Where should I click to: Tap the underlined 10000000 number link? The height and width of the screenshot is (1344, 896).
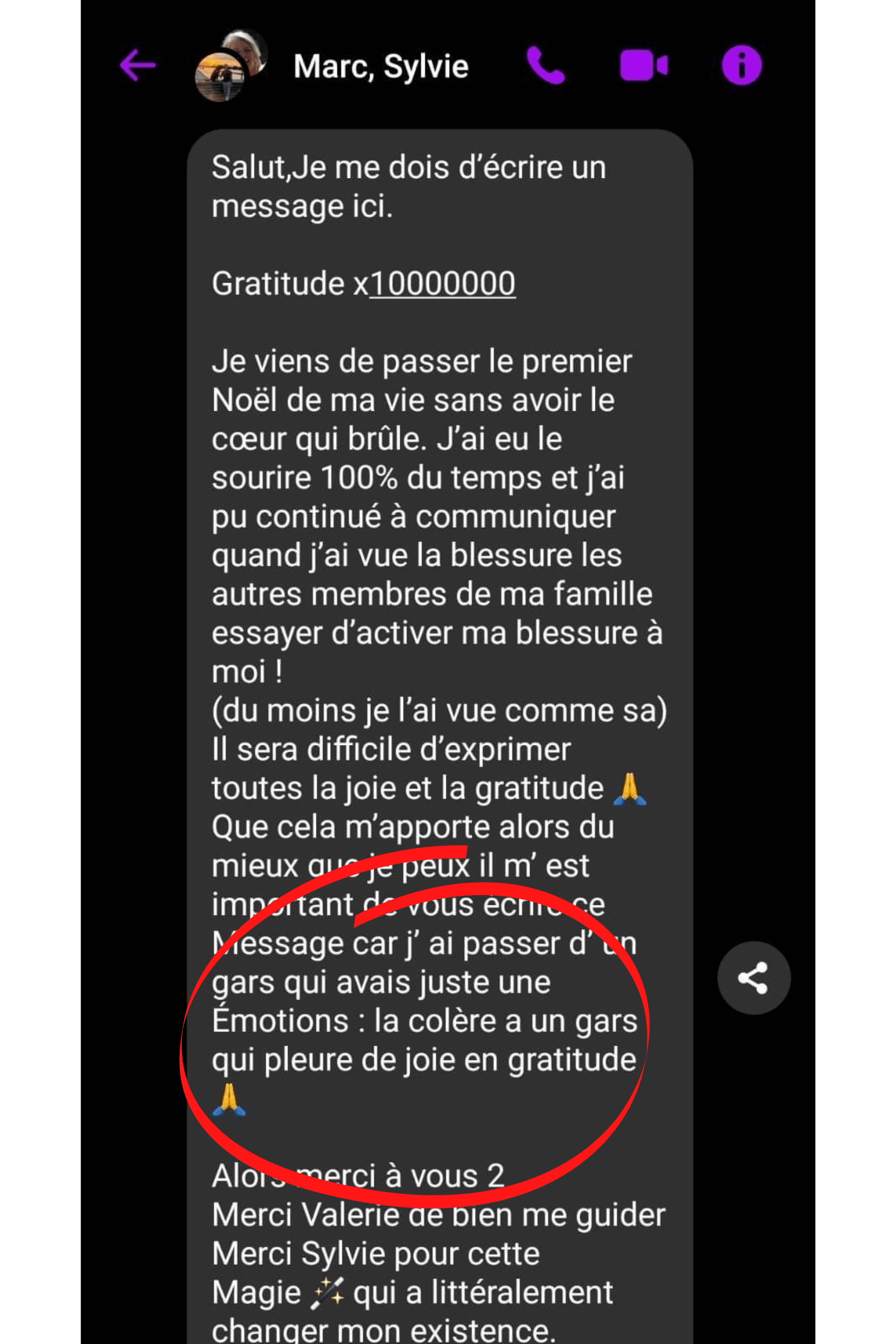tap(443, 284)
